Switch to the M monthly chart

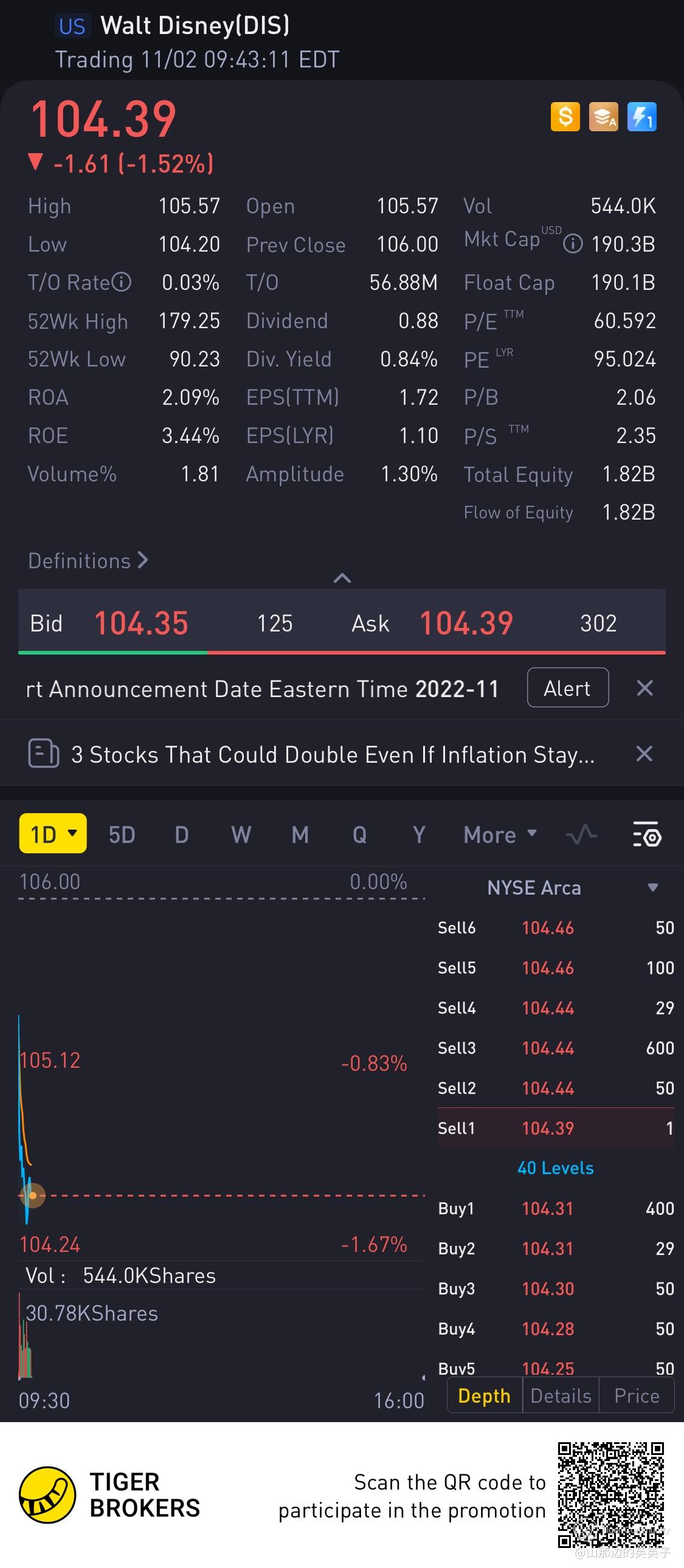tap(300, 835)
